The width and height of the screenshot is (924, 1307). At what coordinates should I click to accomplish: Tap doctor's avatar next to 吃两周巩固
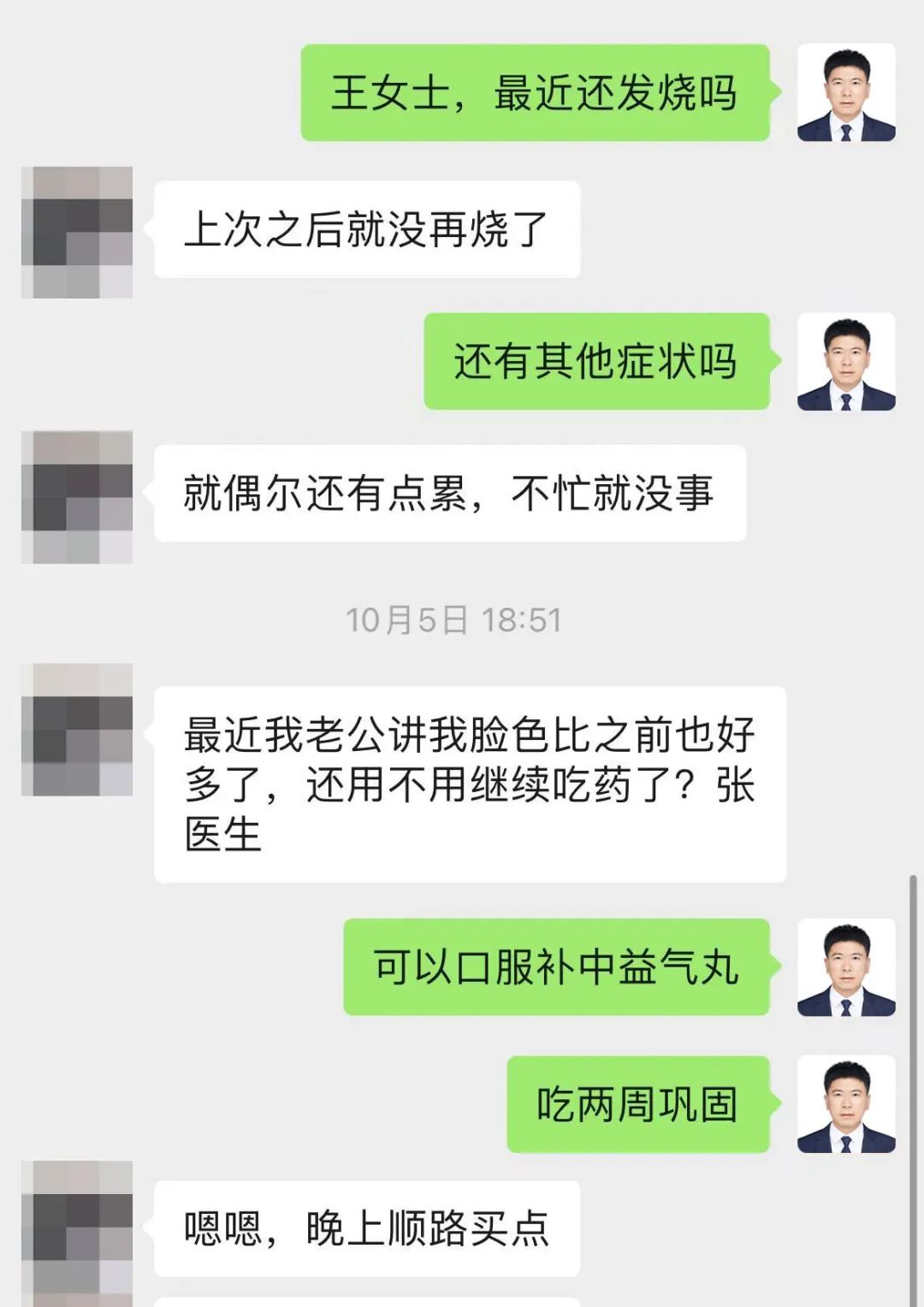[x=846, y=1104]
